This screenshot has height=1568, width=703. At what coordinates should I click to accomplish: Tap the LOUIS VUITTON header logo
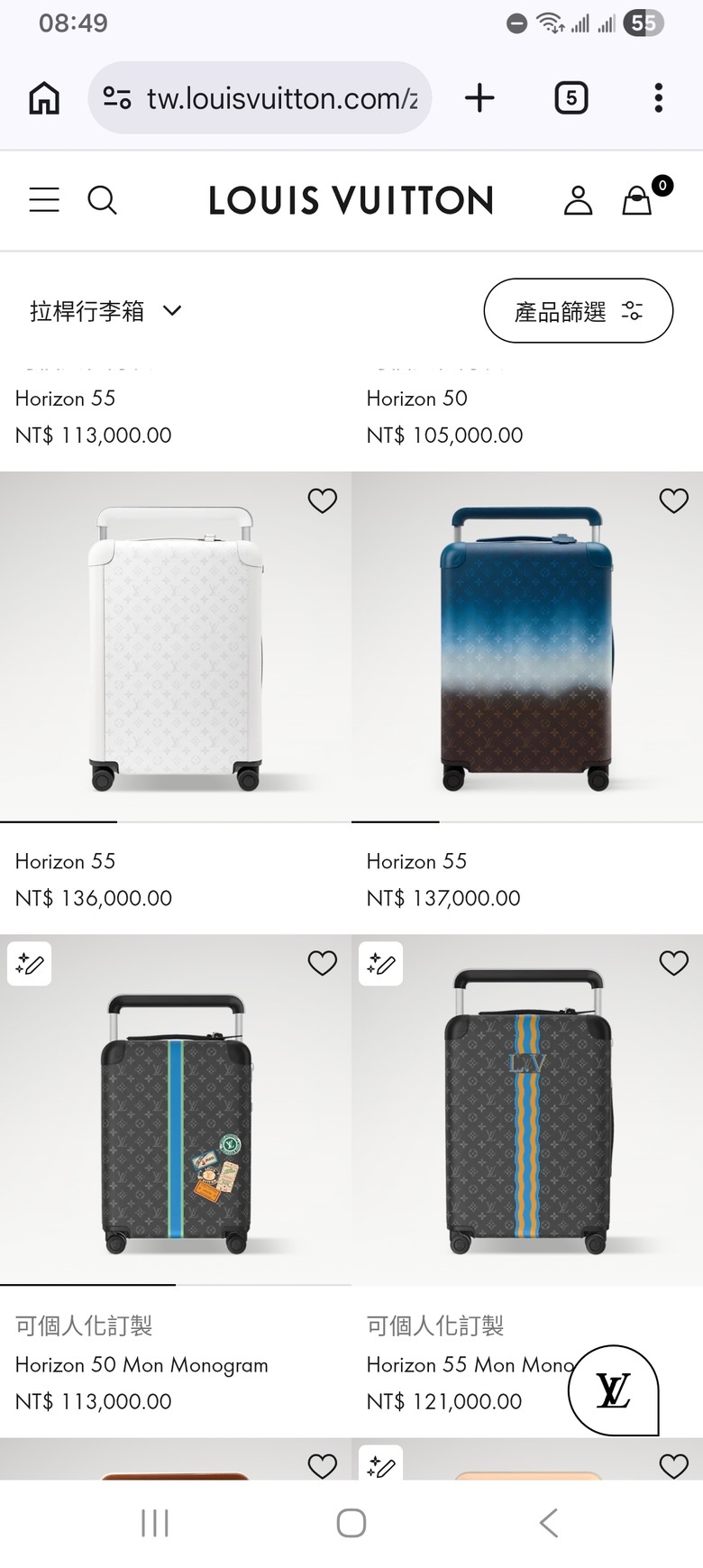[351, 200]
